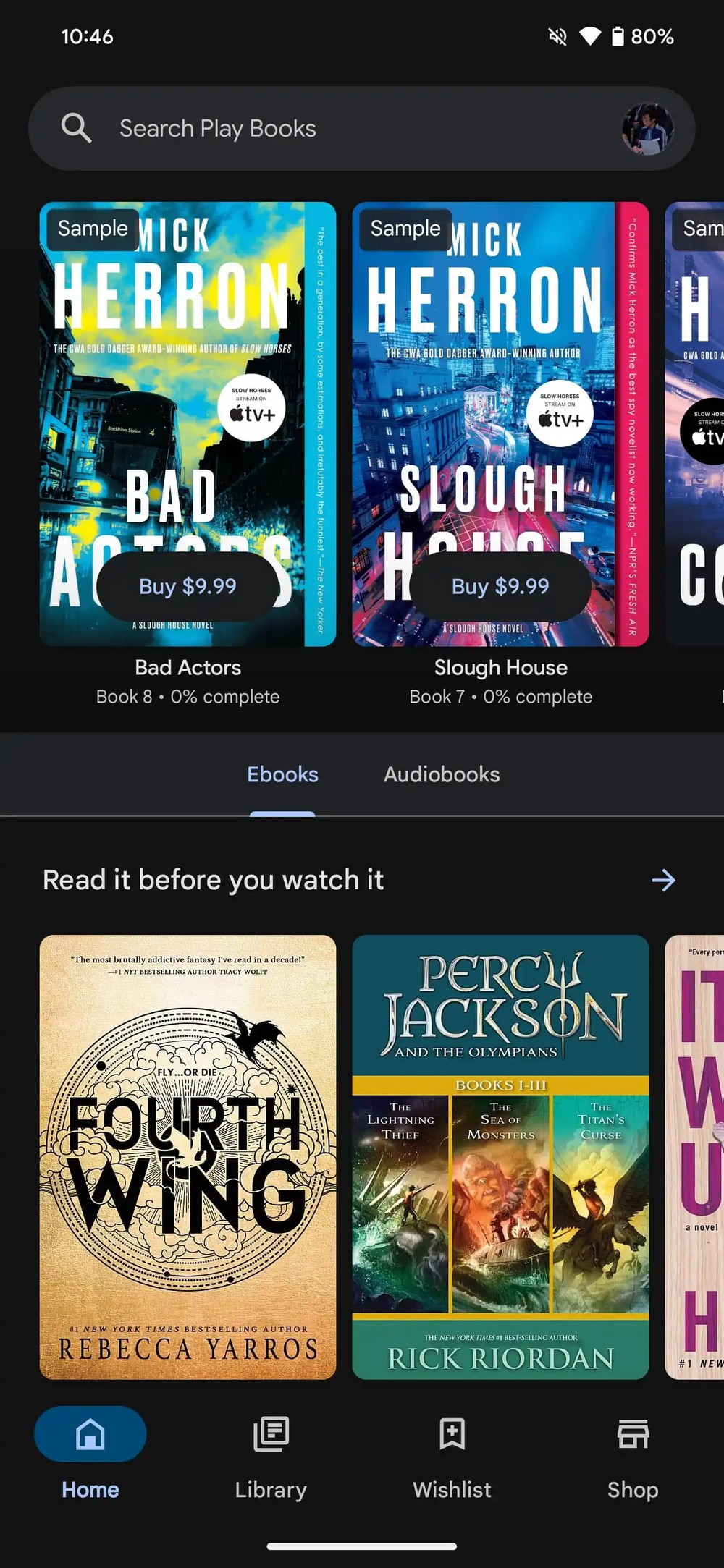Screen dimensions: 724x1568
Task: Switch to the Audiobooks tab
Action: (x=442, y=774)
